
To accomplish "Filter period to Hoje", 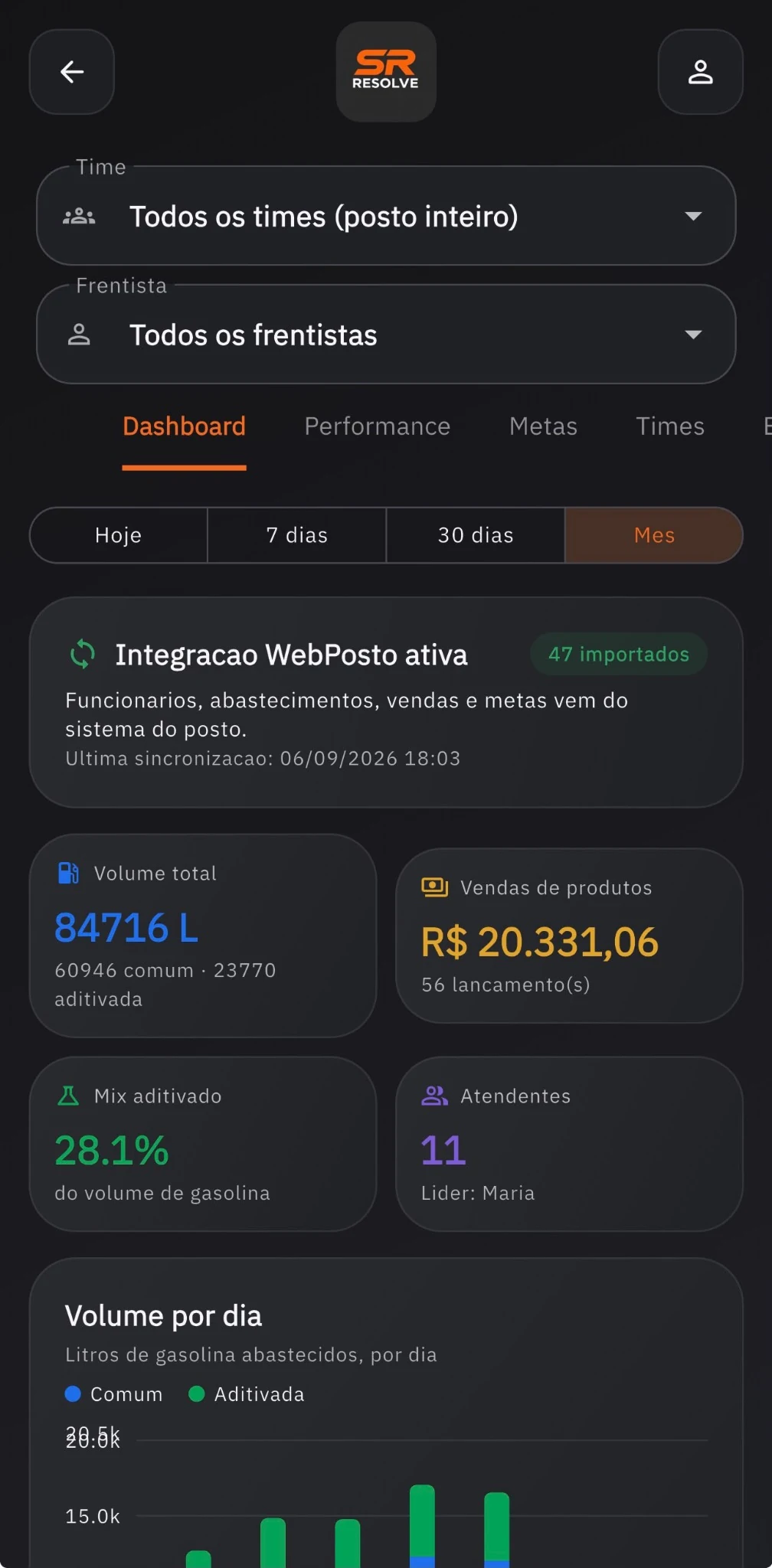I will pyautogui.click(x=119, y=535).
